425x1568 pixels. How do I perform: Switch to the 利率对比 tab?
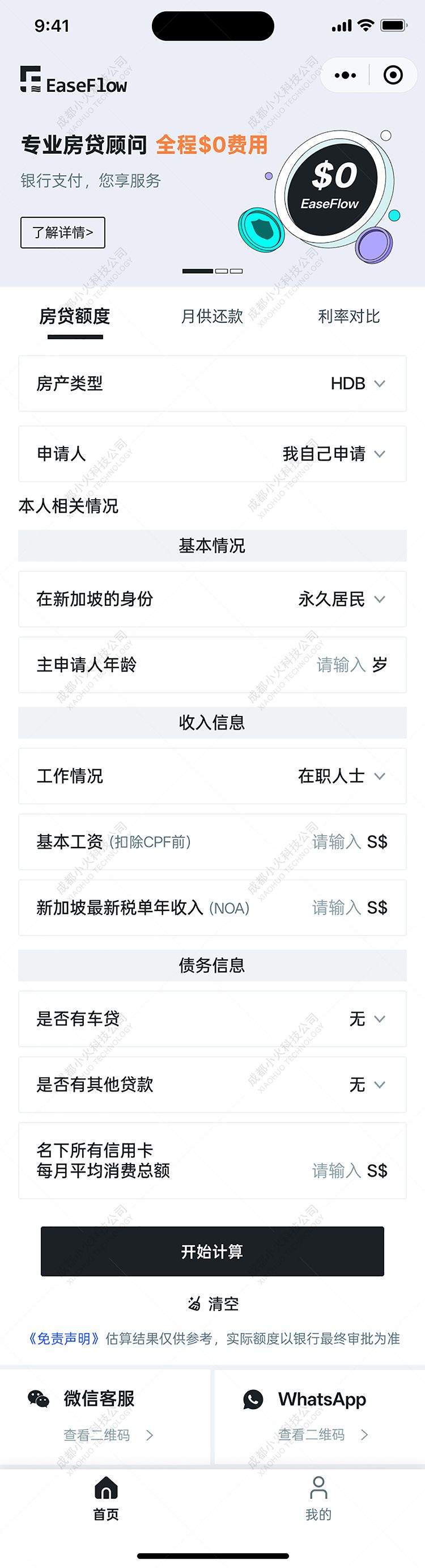click(349, 317)
